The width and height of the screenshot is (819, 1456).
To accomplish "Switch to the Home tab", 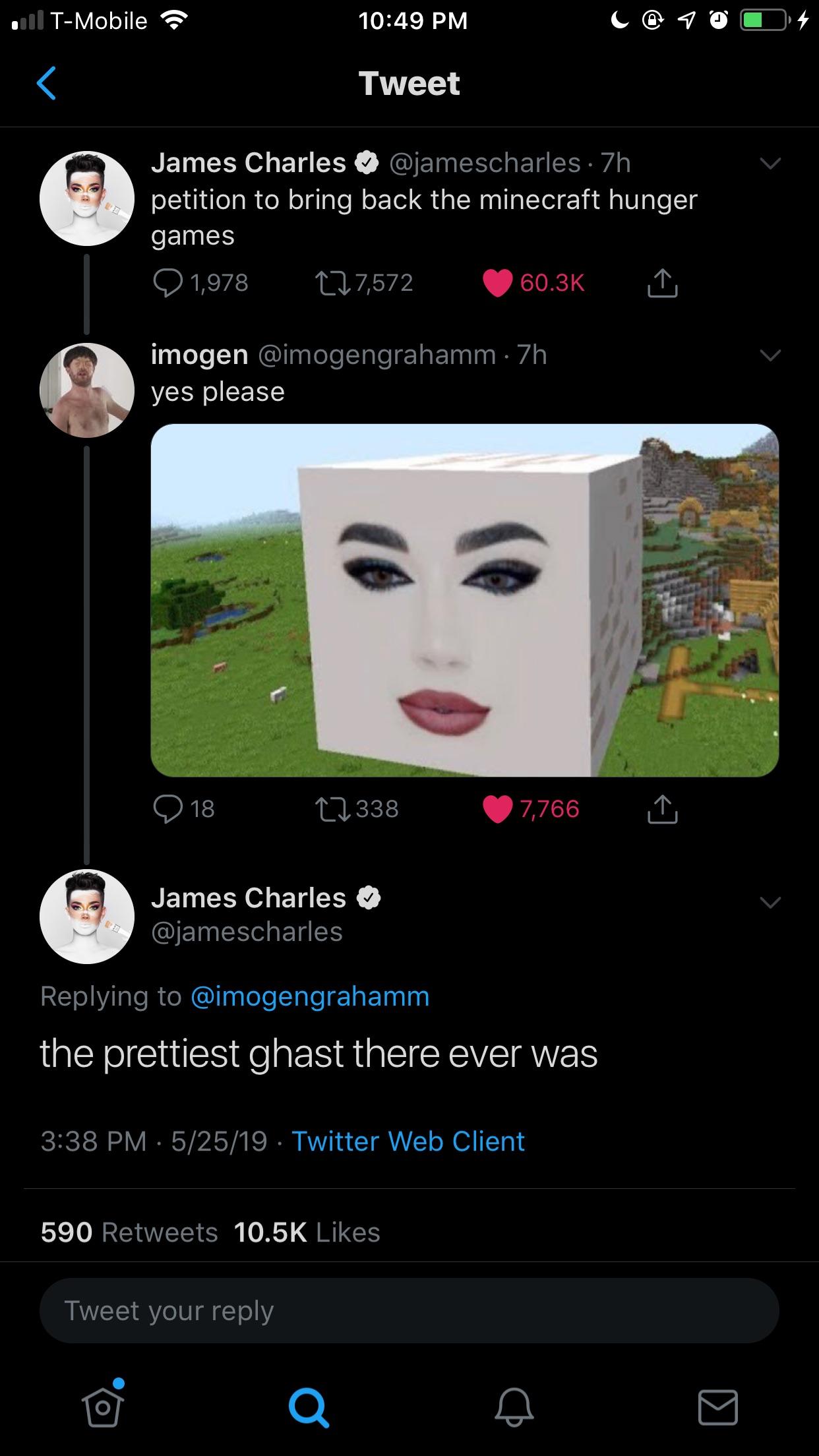I will pyautogui.click(x=102, y=1408).
